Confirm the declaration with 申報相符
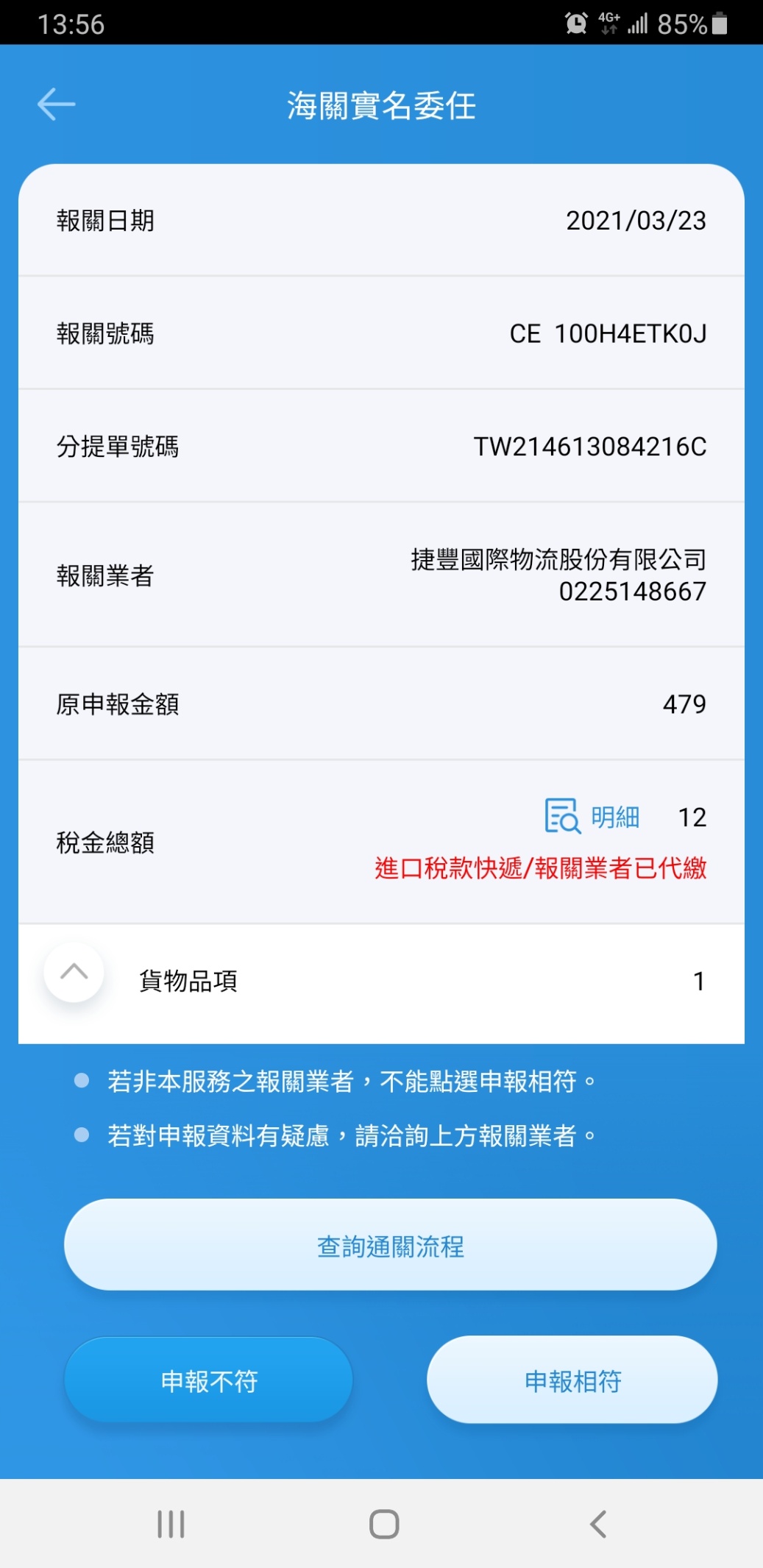This screenshot has width=763, height=1568. click(x=572, y=1380)
